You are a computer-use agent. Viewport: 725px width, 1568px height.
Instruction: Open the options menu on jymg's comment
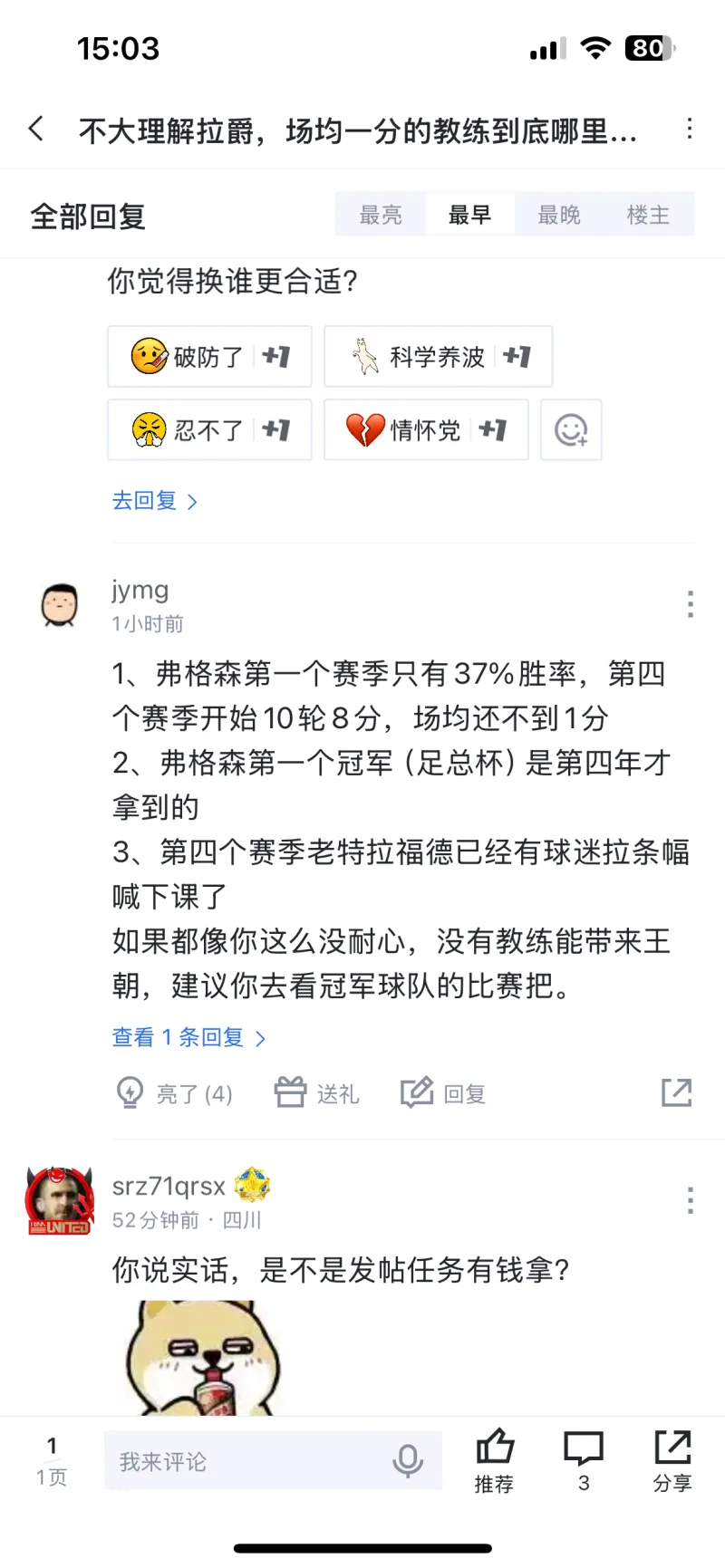pyautogui.click(x=690, y=604)
